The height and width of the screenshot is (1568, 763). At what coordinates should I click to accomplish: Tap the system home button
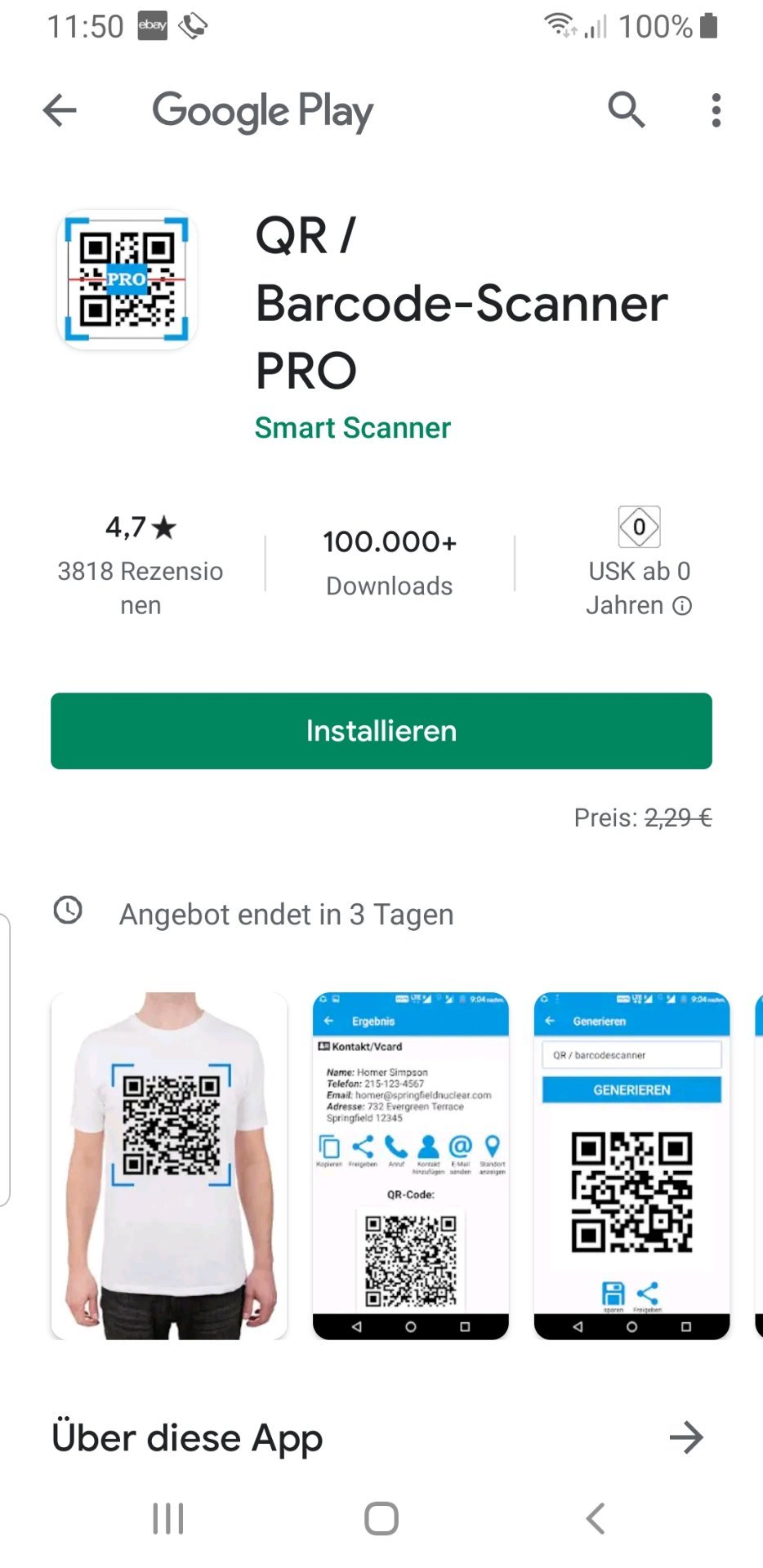click(381, 1519)
